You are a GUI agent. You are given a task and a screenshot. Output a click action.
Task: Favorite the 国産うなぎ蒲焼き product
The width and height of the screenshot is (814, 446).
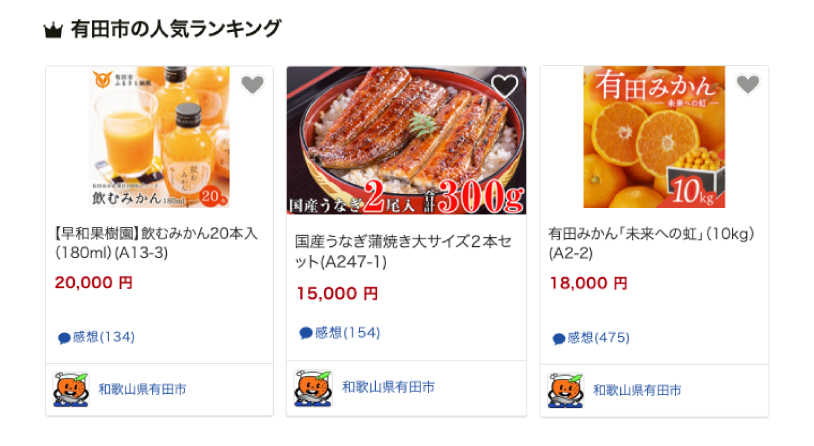pos(504,86)
